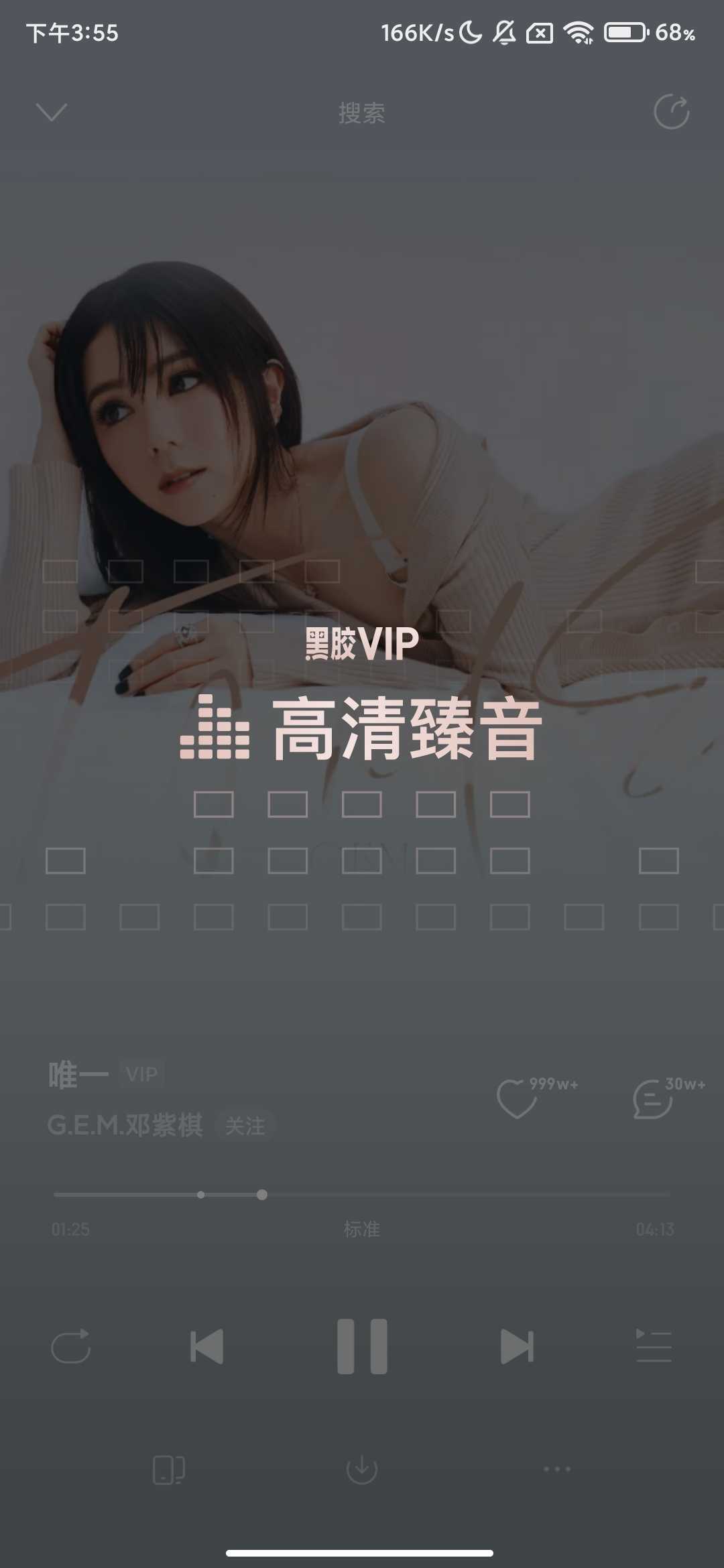Open the device casting options
The height and width of the screenshot is (1568, 724).
click(x=168, y=1469)
